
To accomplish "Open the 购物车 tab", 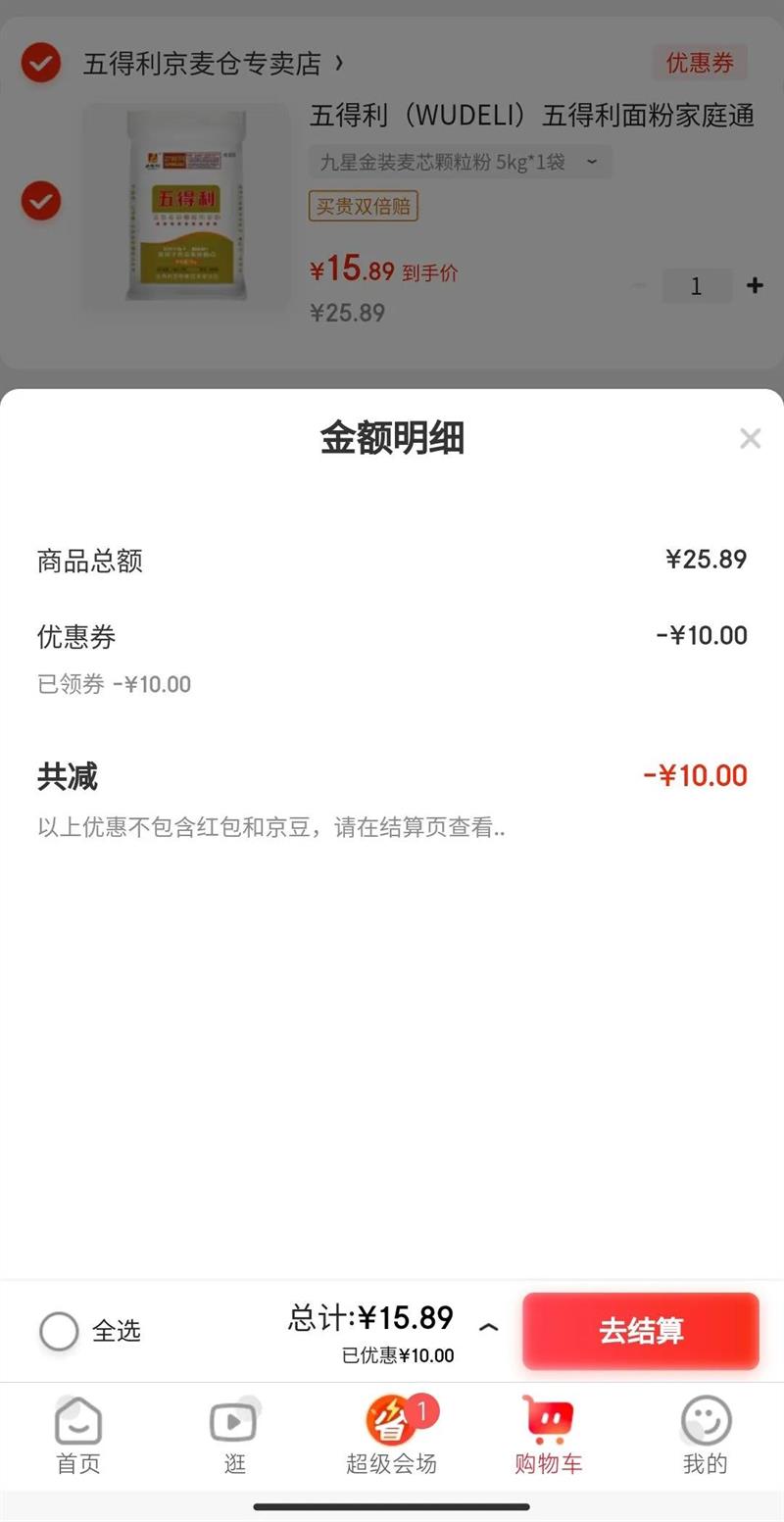I will coord(548,1437).
